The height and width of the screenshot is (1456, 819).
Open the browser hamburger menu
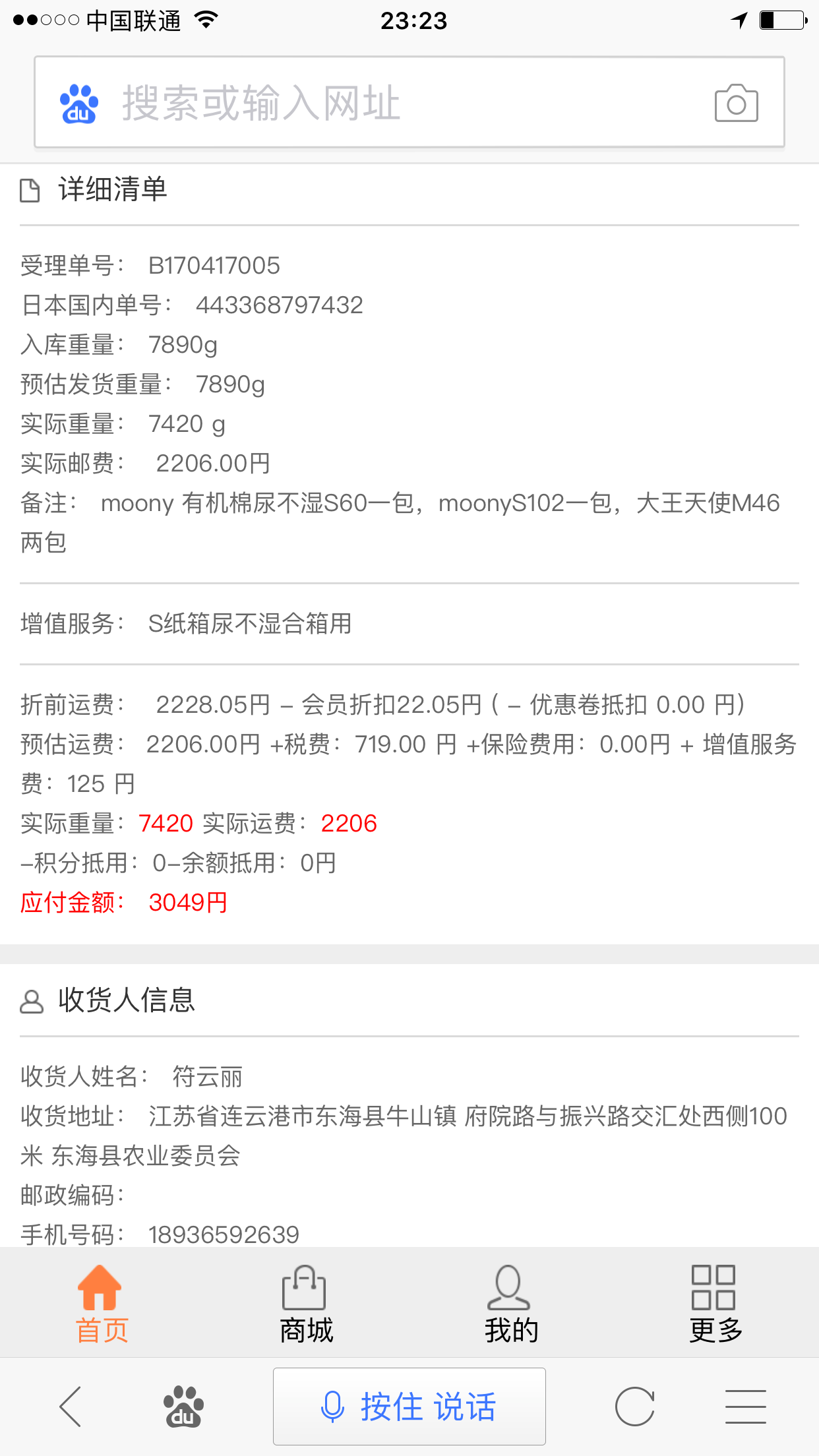[745, 1407]
